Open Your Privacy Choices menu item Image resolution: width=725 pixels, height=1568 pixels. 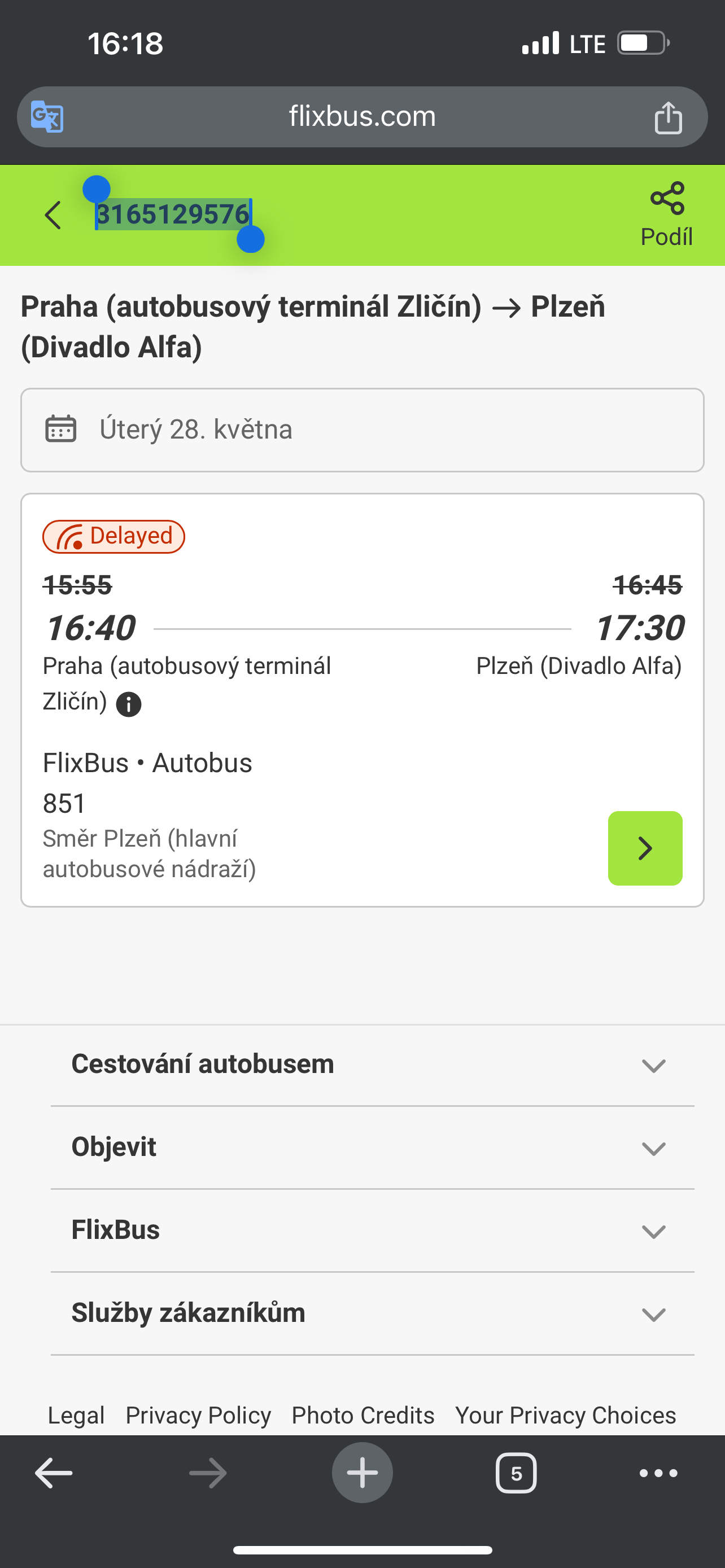566,1414
